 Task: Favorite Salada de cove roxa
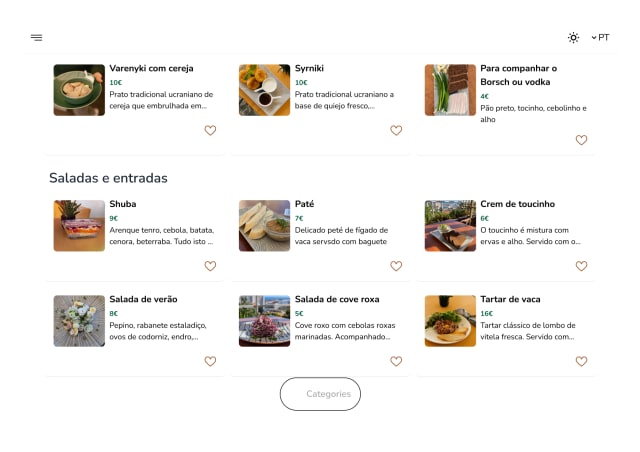[x=396, y=361]
